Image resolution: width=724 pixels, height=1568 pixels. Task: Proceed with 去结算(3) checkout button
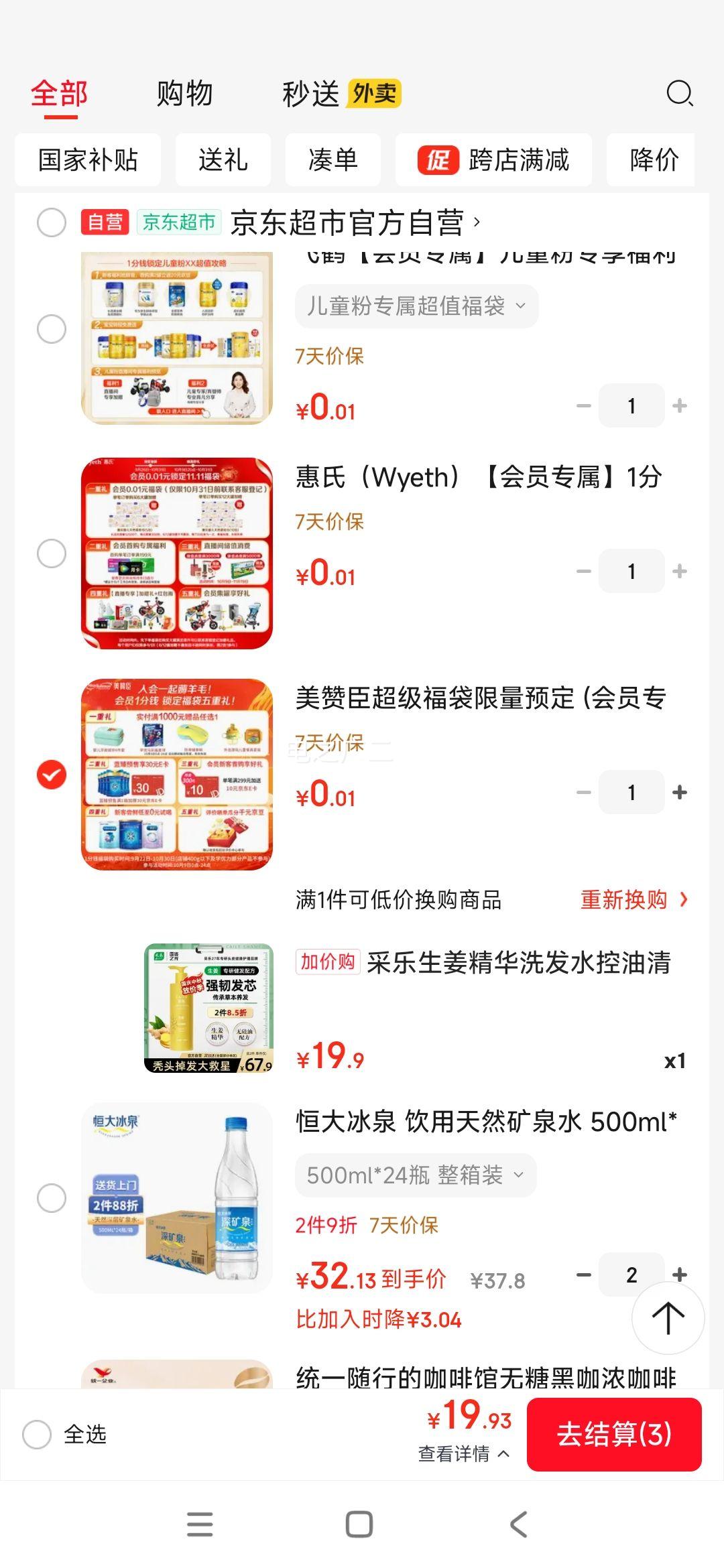pyautogui.click(x=614, y=1435)
